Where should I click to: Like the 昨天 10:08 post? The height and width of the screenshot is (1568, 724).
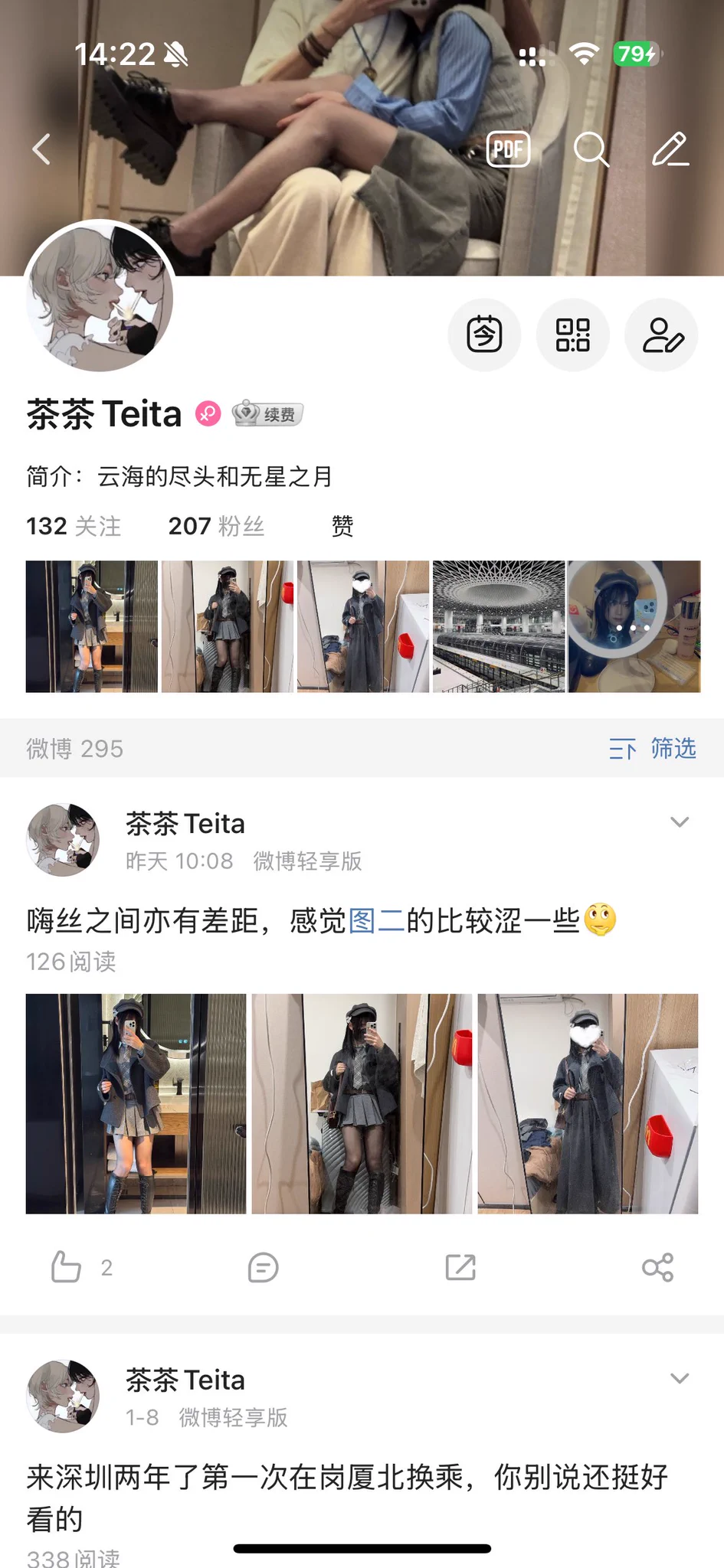coord(67,1267)
